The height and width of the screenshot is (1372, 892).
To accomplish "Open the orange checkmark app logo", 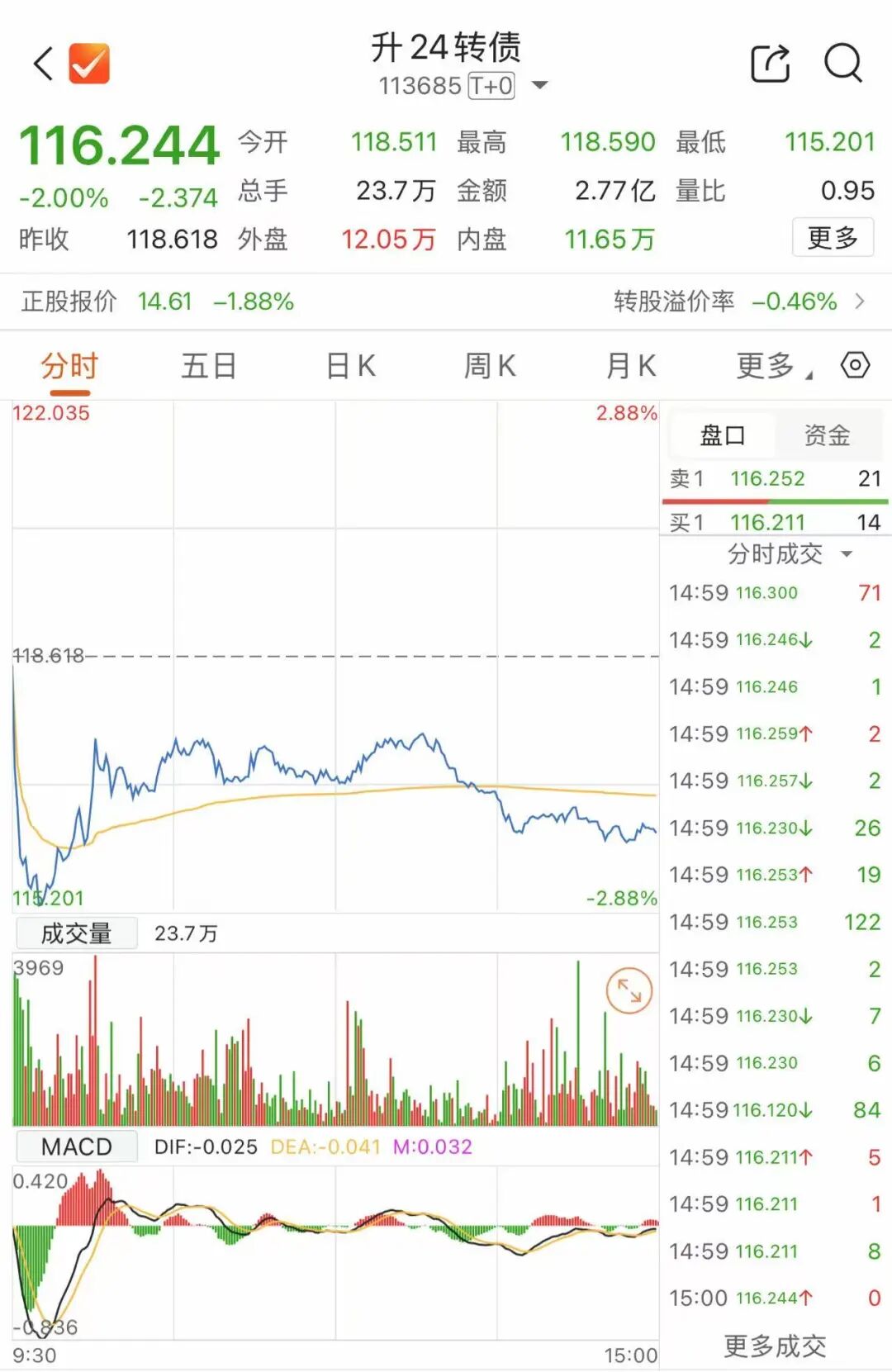I will 91,62.
